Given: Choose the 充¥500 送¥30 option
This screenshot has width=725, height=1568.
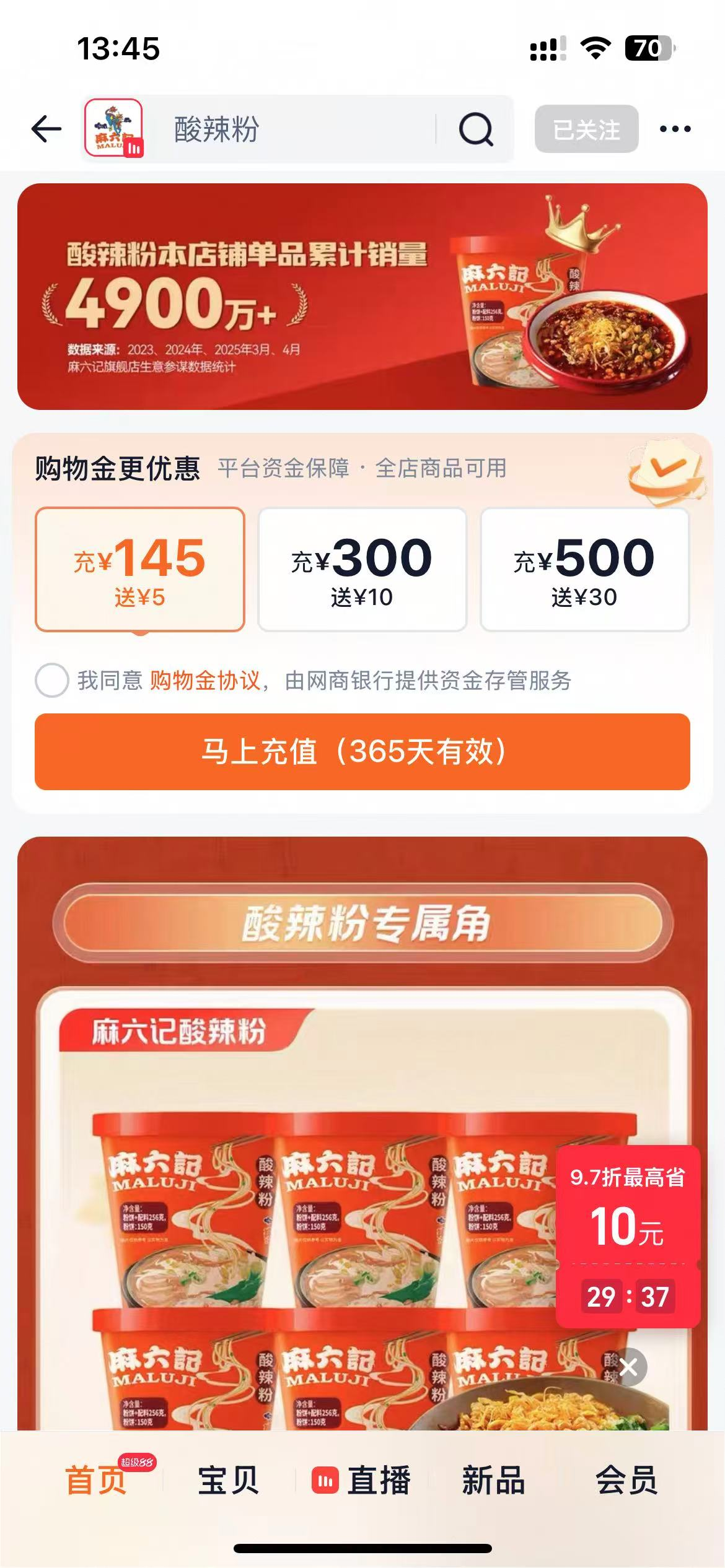Looking at the screenshot, I should pyautogui.click(x=584, y=569).
